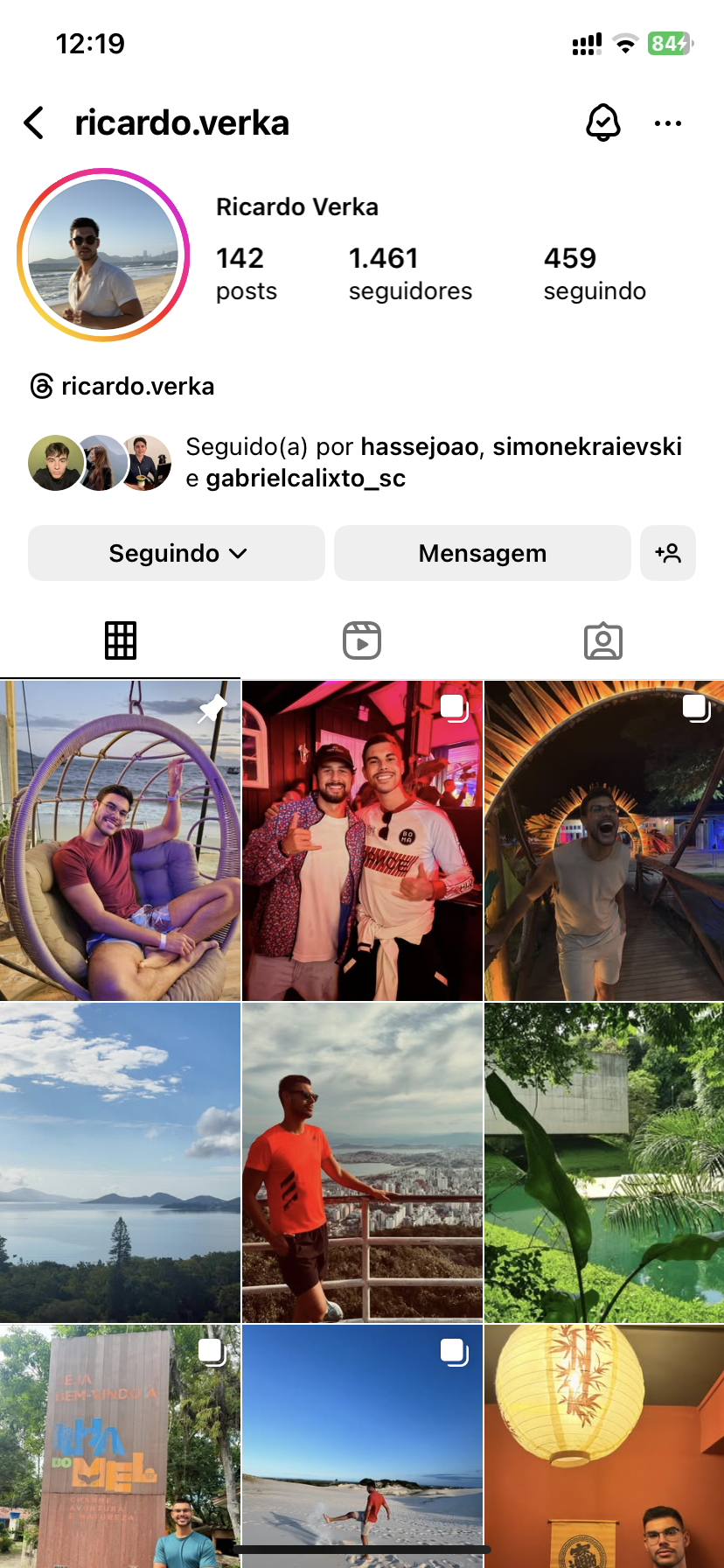Switch to the Reels tab
This screenshot has height=1568, width=724.
pos(361,640)
